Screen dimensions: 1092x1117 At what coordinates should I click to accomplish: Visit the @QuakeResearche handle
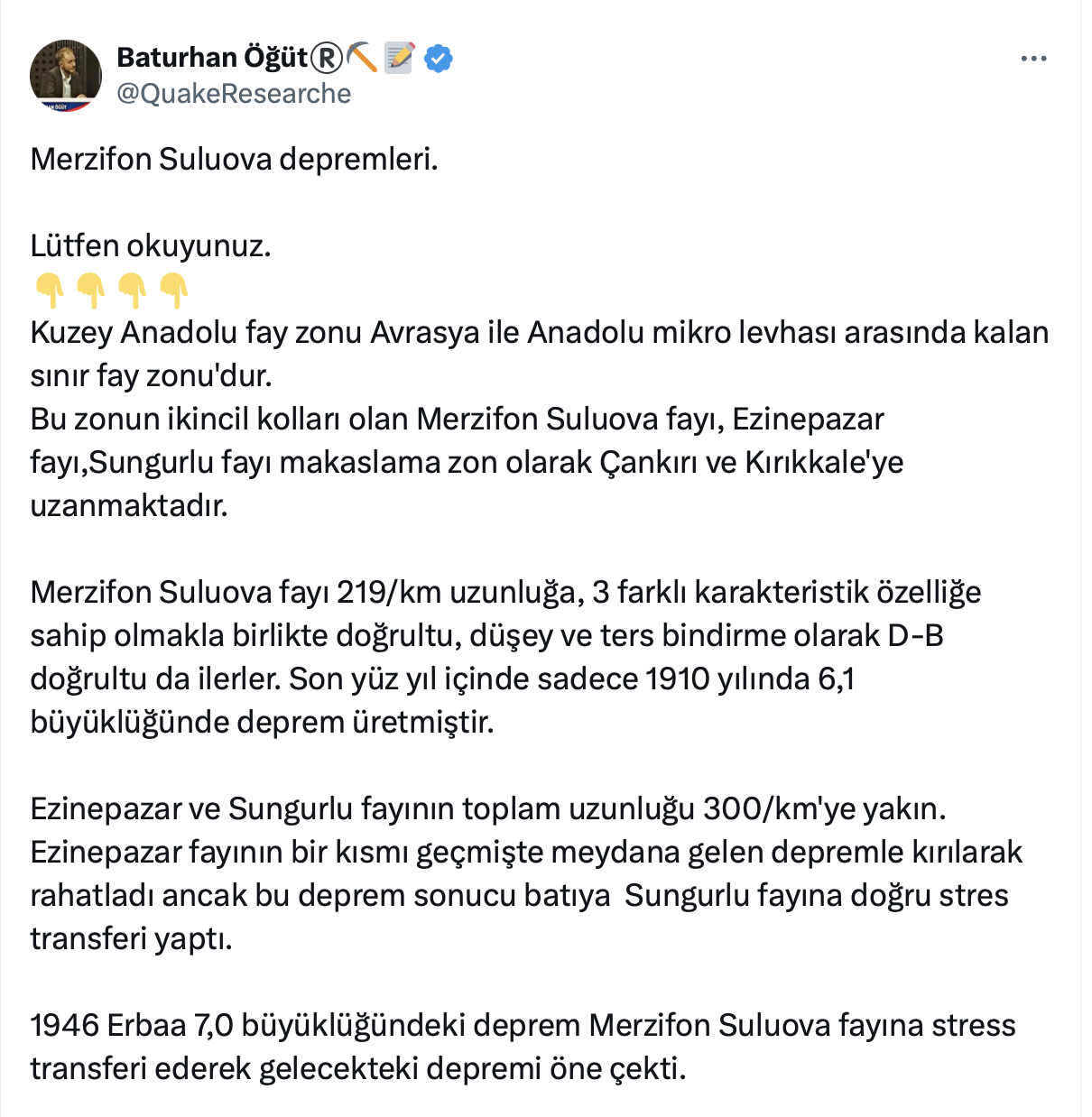[234, 94]
